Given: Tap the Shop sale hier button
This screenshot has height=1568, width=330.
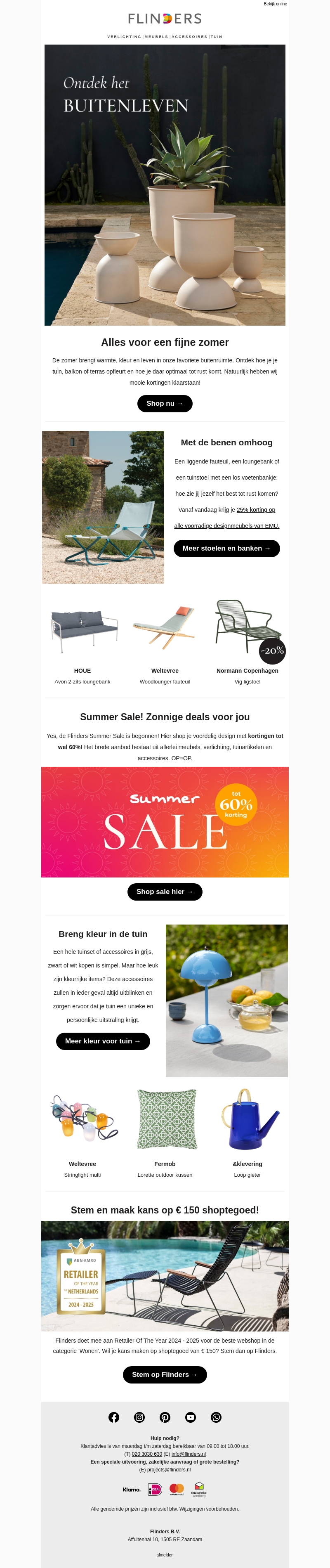Looking at the screenshot, I should [x=165, y=892].
